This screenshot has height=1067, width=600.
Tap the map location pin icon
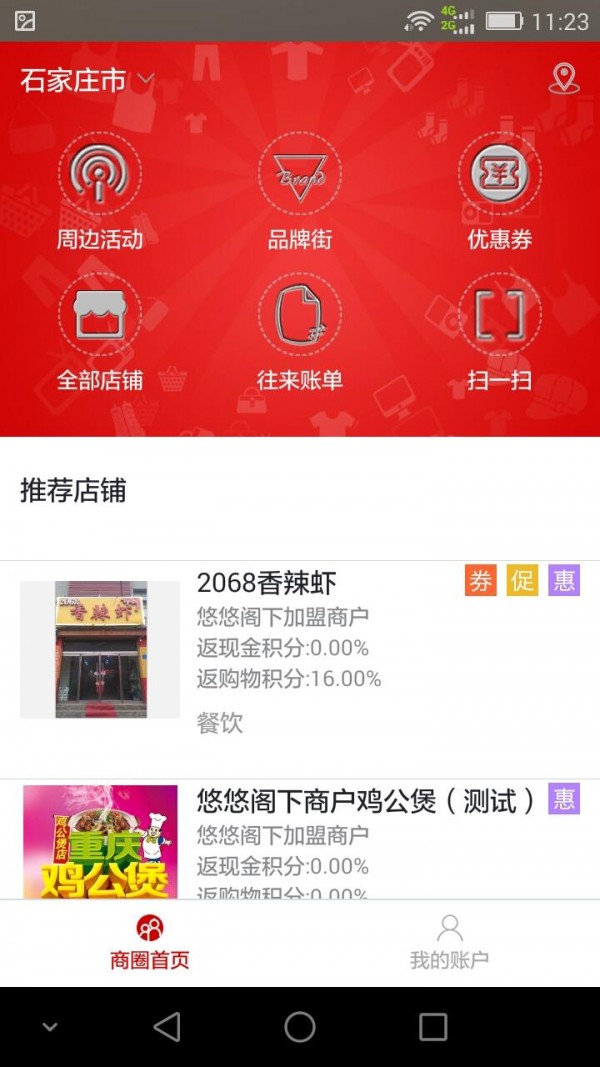564,79
